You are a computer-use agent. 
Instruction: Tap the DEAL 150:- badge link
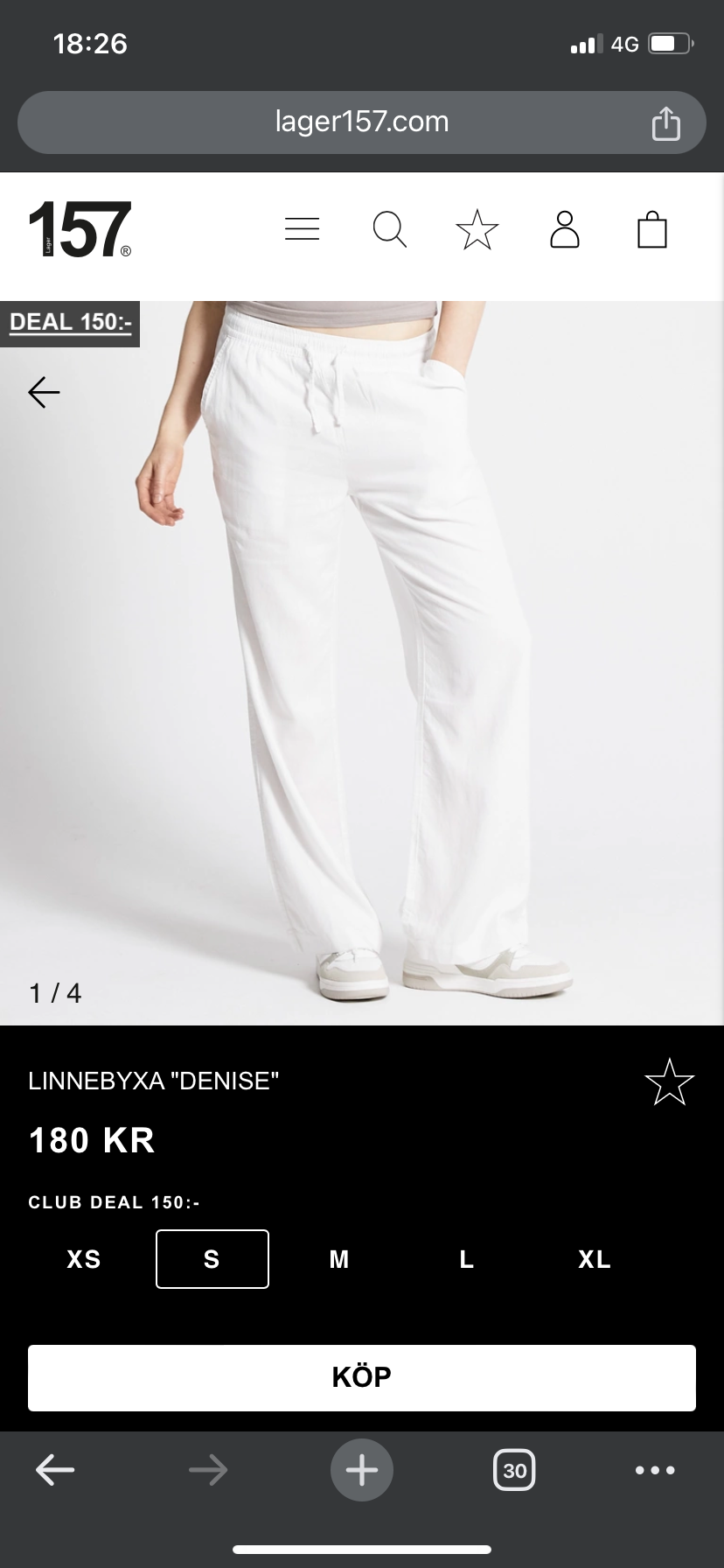pos(70,322)
